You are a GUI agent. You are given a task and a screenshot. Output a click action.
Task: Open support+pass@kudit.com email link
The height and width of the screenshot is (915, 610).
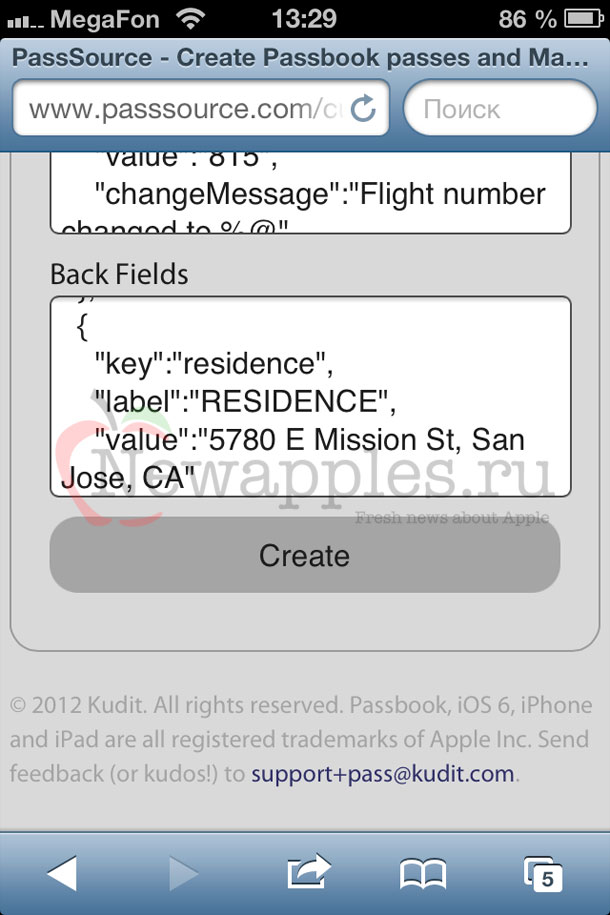(x=383, y=773)
